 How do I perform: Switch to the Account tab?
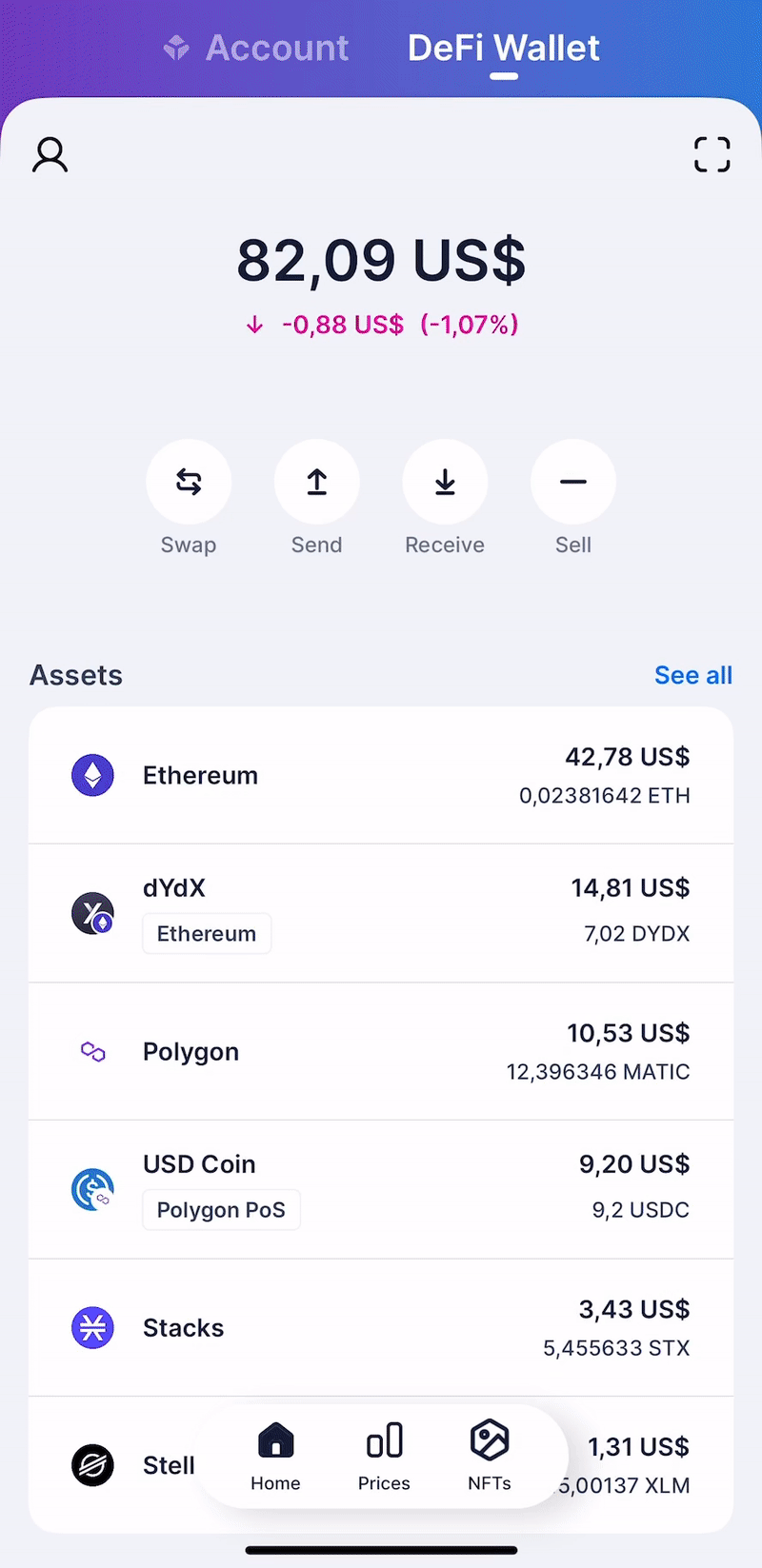coord(256,48)
